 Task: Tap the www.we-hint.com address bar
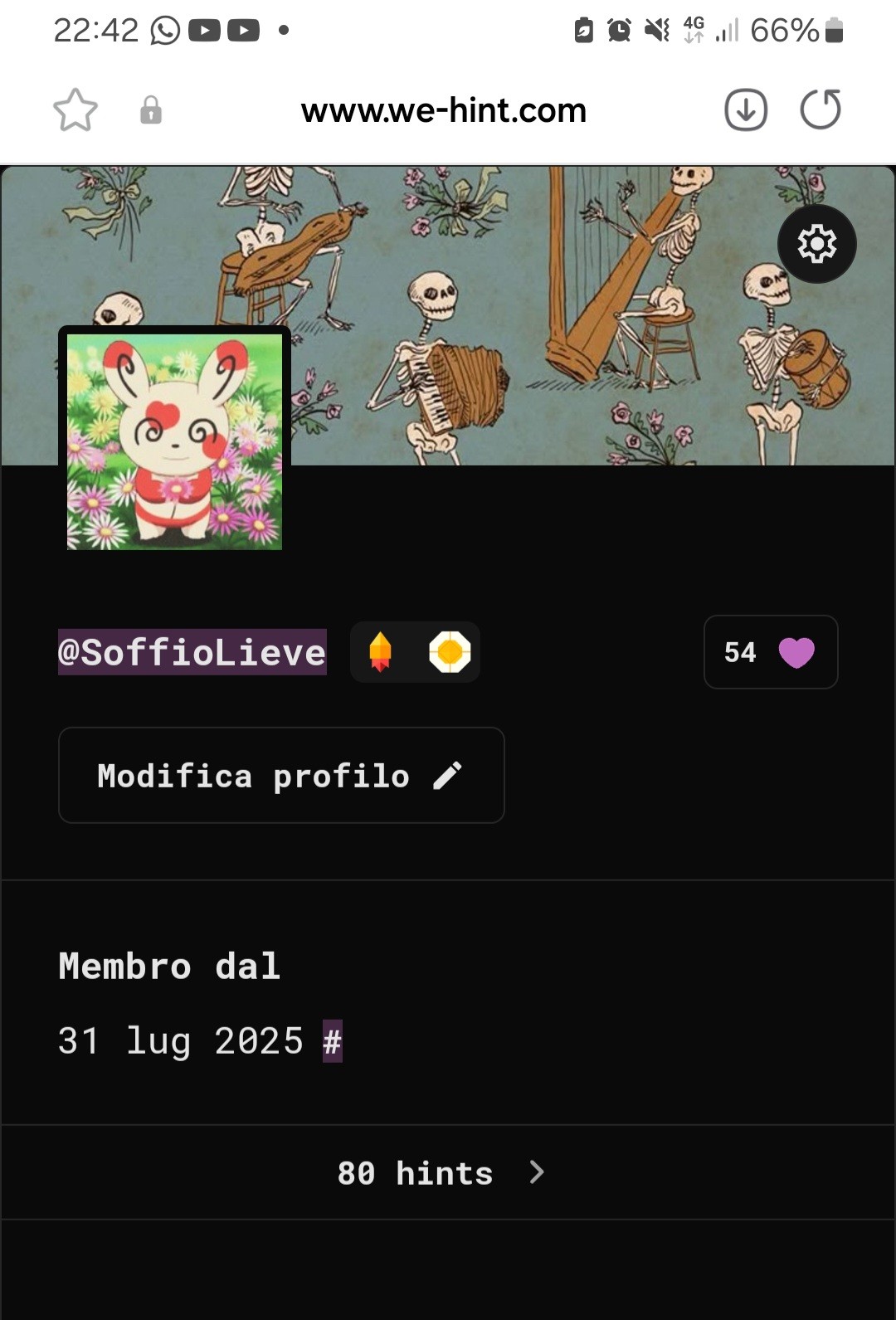click(x=443, y=110)
